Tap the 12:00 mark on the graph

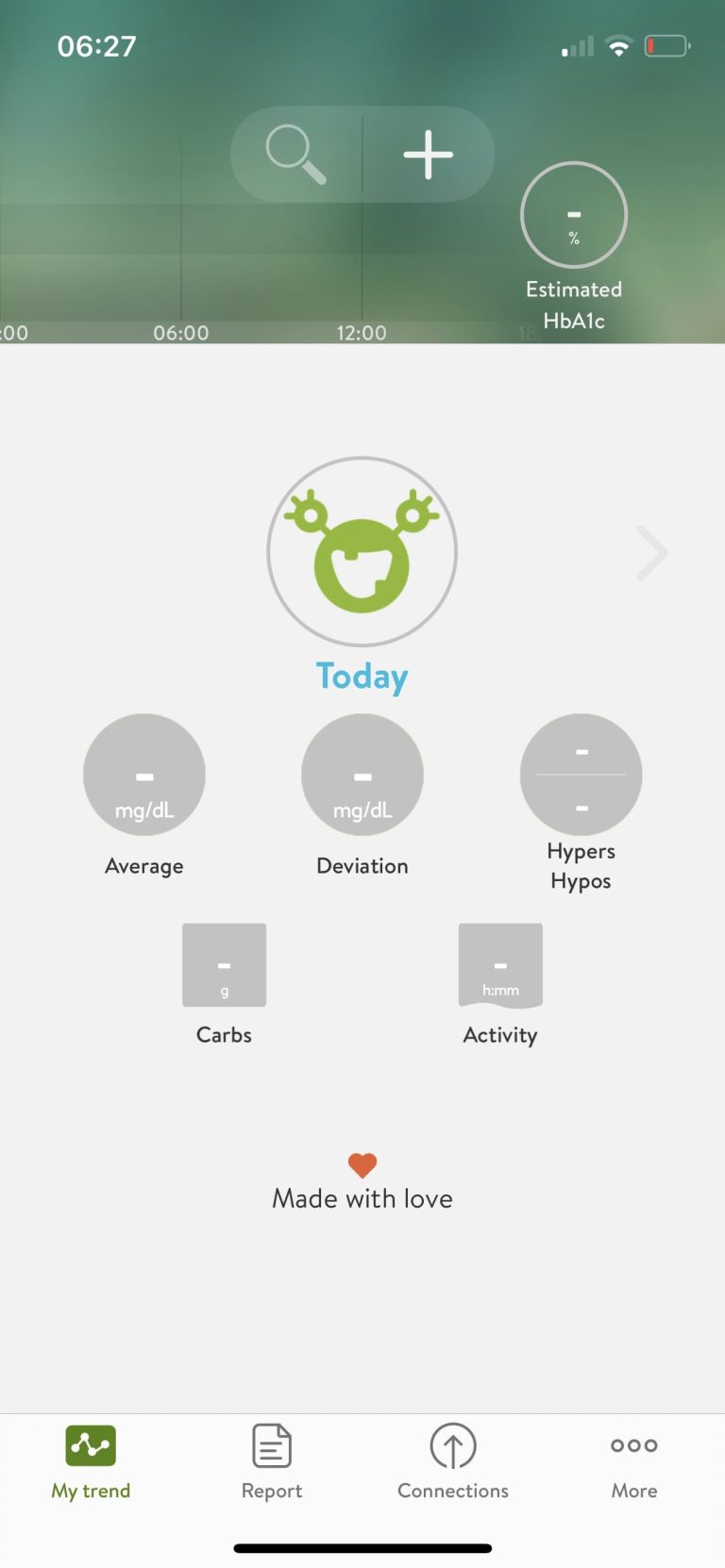(363, 332)
